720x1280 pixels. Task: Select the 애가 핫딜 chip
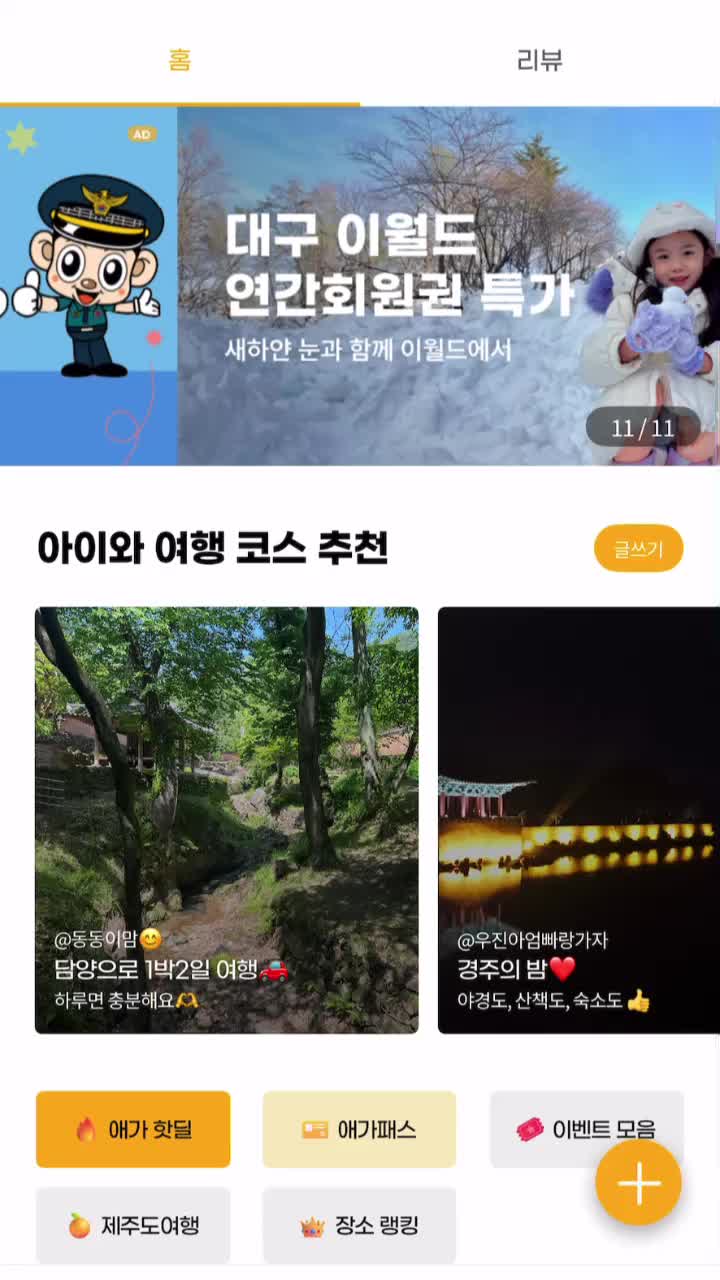coord(133,1130)
